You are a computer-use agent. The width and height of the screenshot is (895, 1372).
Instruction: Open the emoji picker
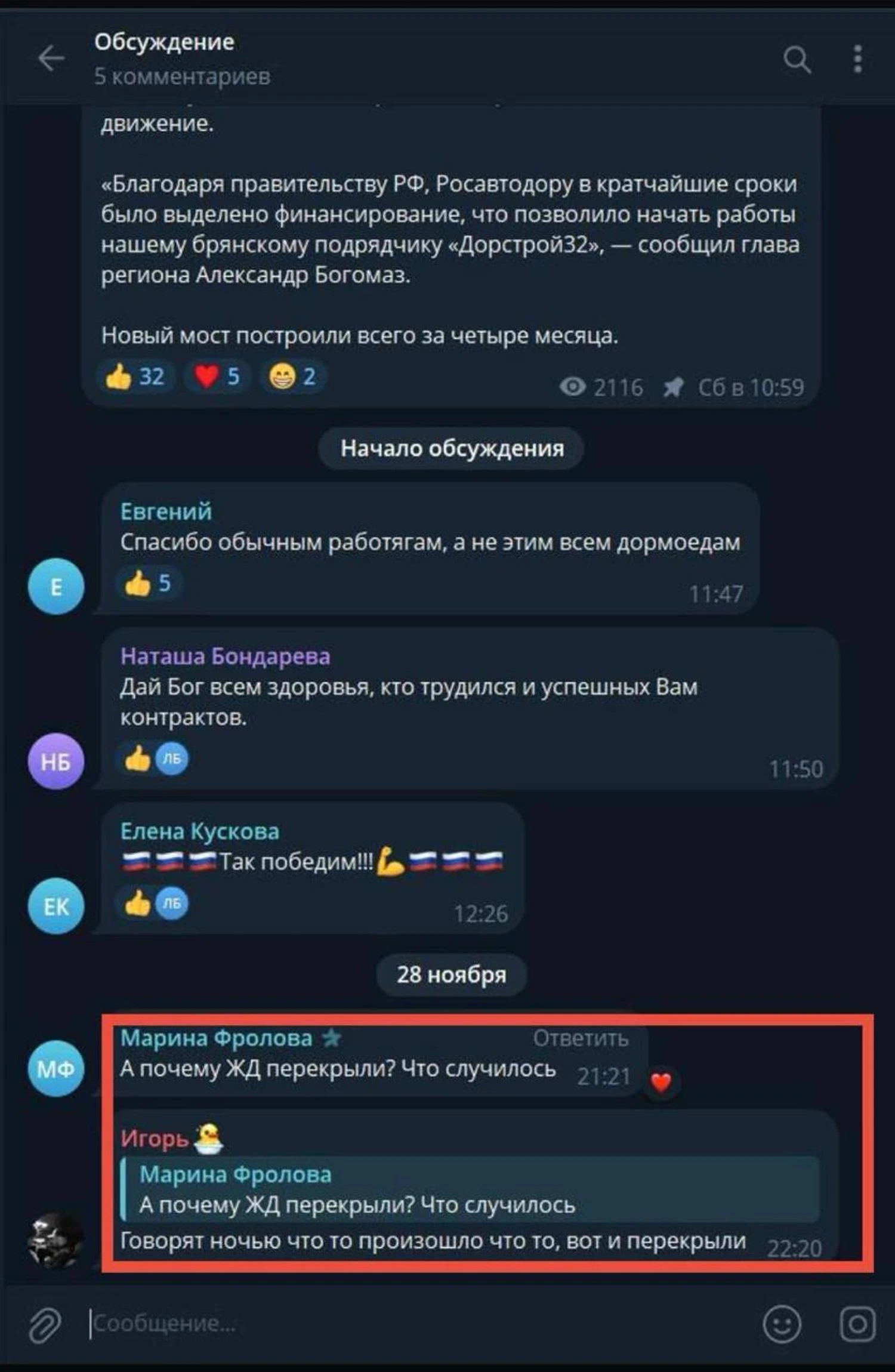click(782, 1324)
